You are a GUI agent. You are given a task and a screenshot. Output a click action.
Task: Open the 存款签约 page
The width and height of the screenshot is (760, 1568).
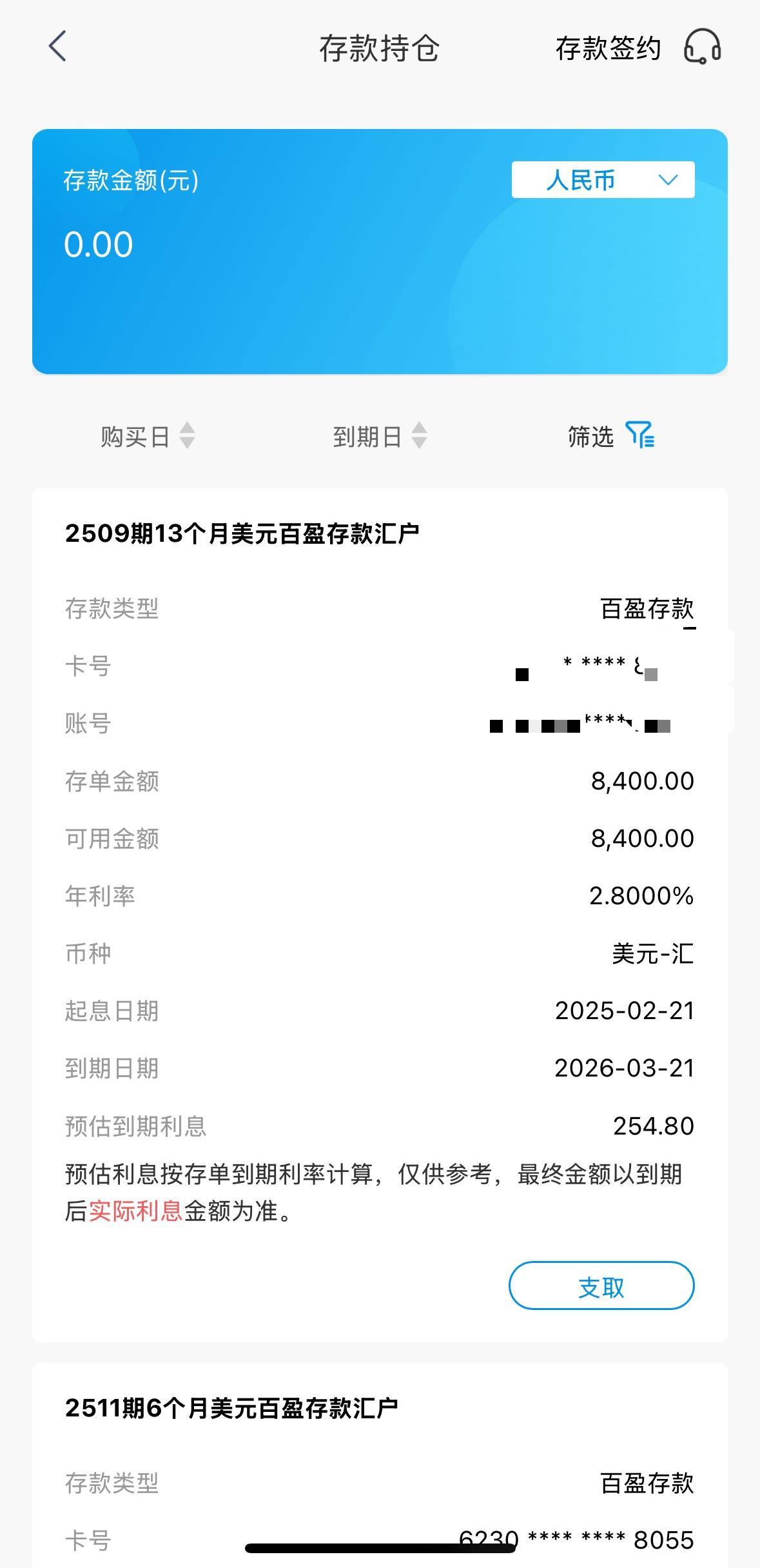pyautogui.click(x=609, y=47)
